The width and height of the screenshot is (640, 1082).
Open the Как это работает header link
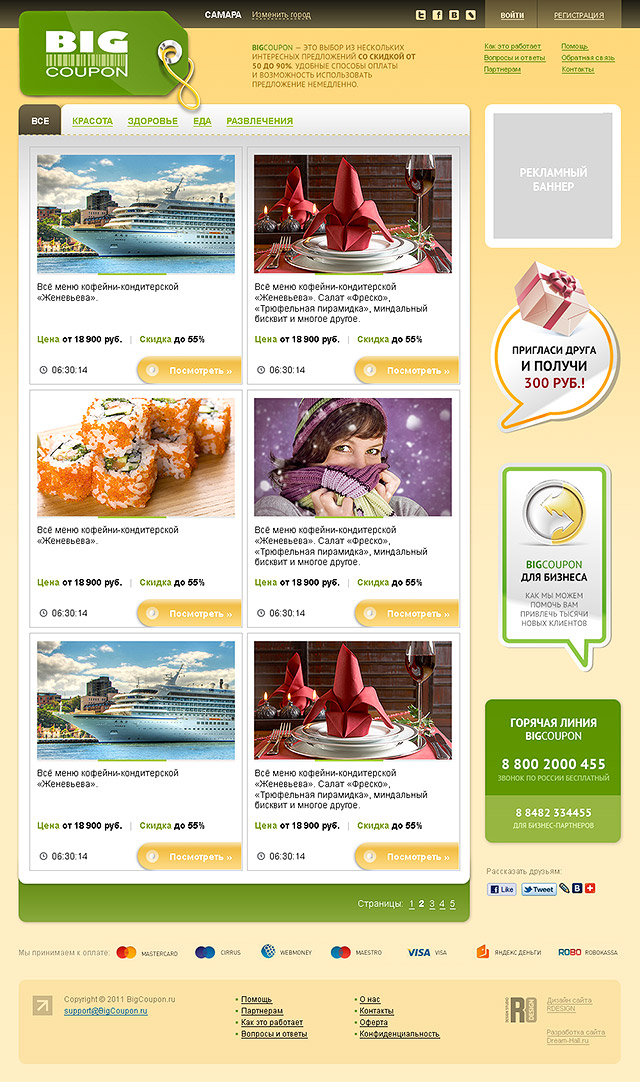click(512, 46)
